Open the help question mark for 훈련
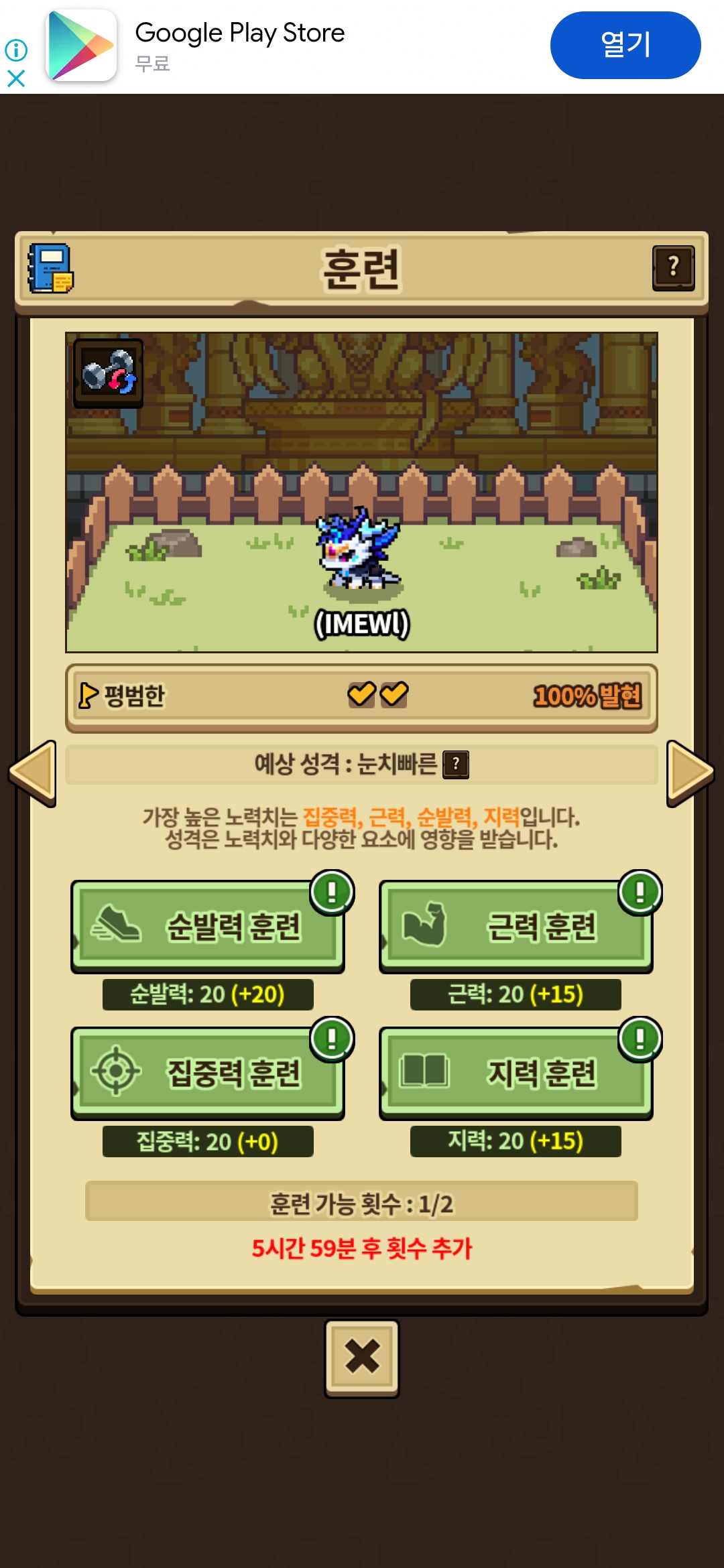The height and width of the screenshot is (1568, 724). (x=673, y=268)
